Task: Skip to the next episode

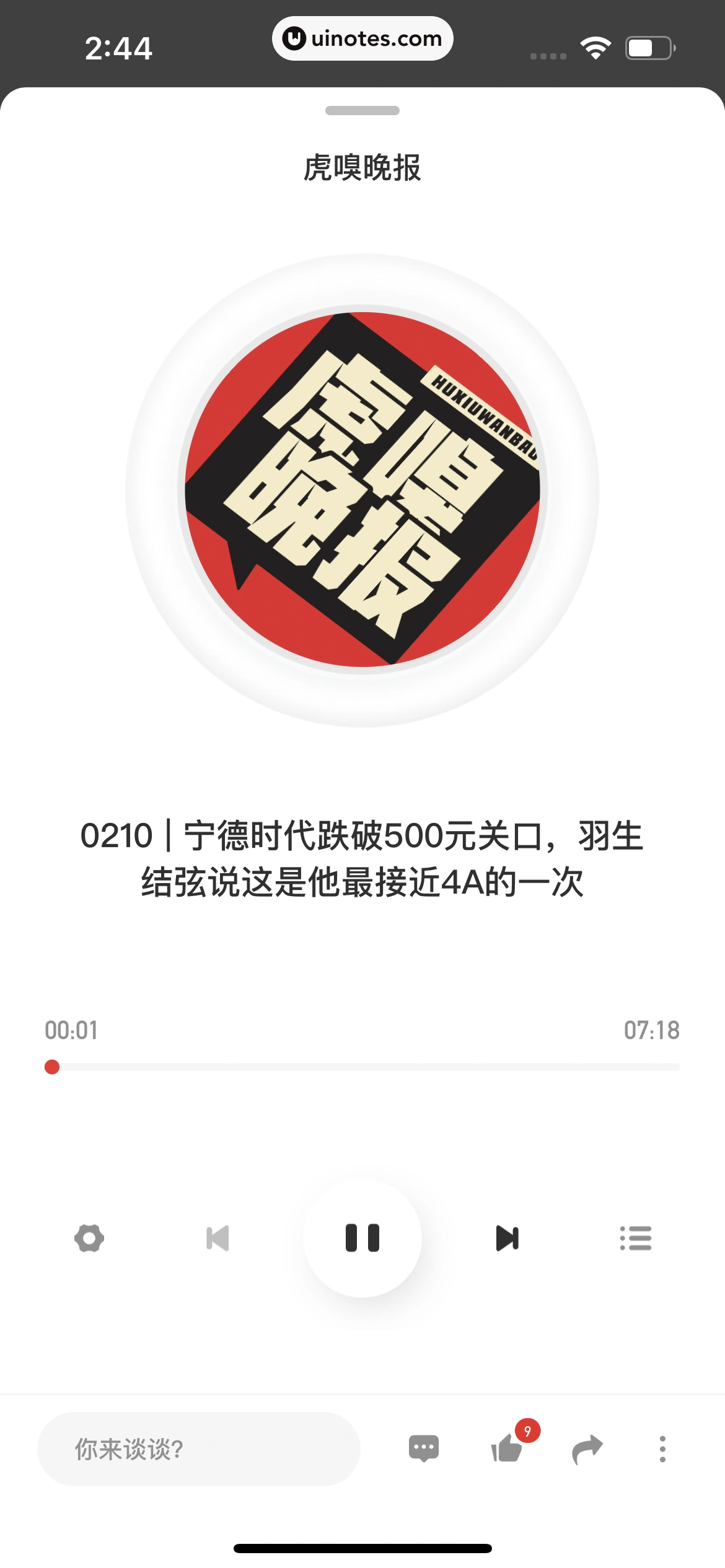Action: [x=507, y=1239]
